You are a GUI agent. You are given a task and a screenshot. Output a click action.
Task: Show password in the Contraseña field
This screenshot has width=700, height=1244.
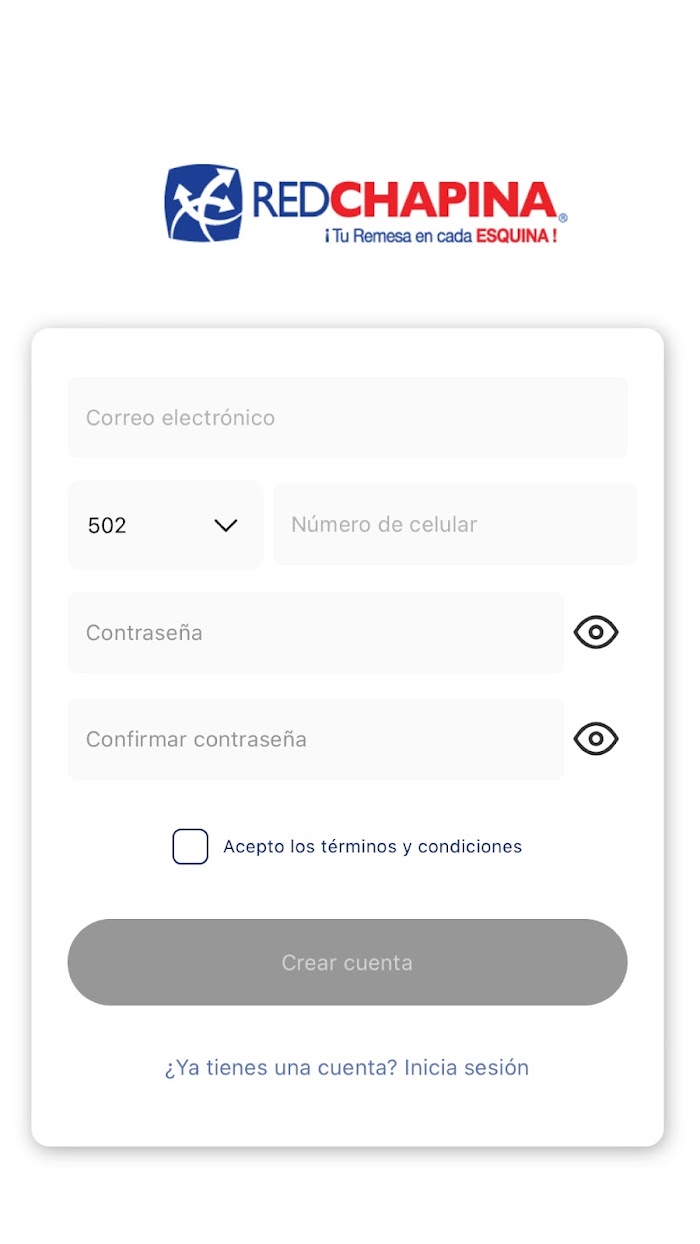coord(596,632)
